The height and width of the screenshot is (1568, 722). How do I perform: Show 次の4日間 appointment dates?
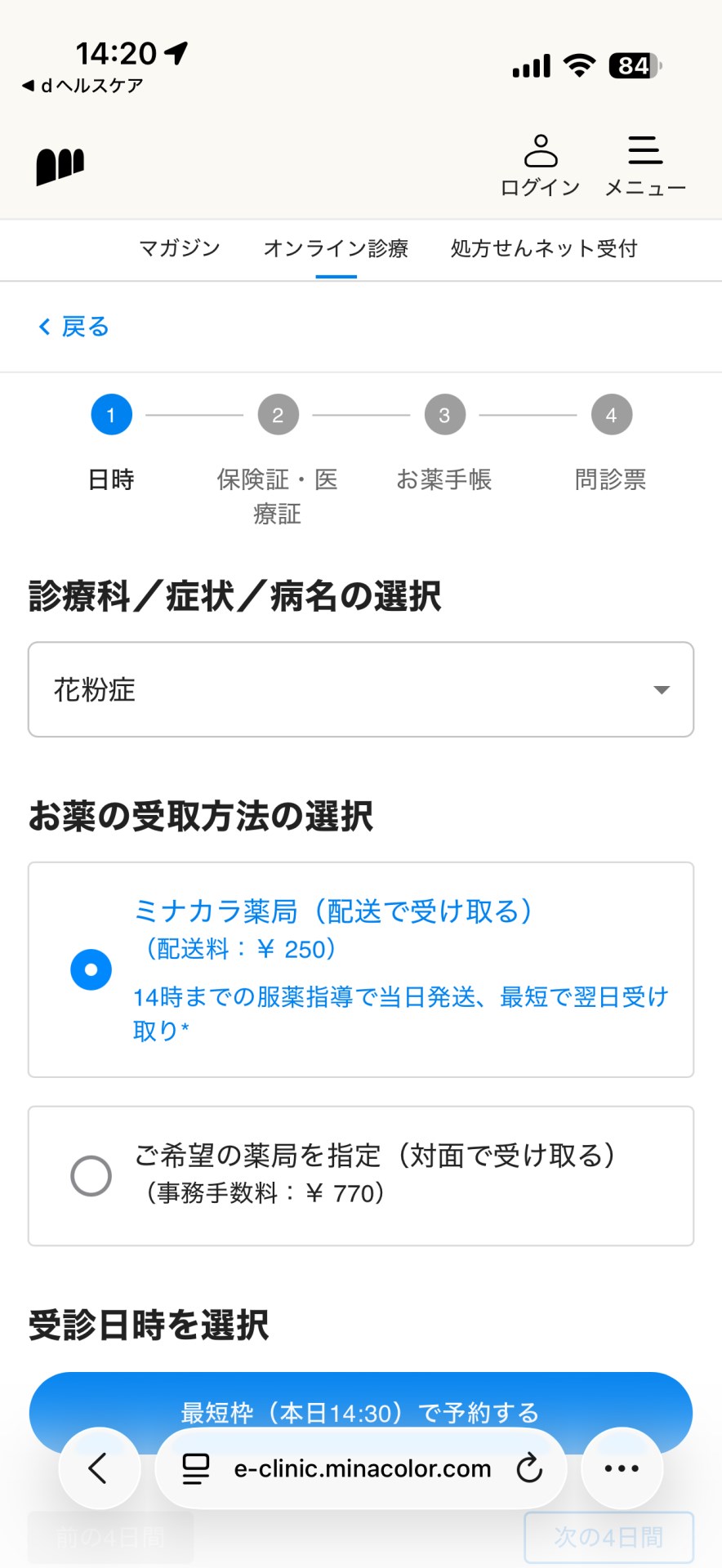[608, 1537]
